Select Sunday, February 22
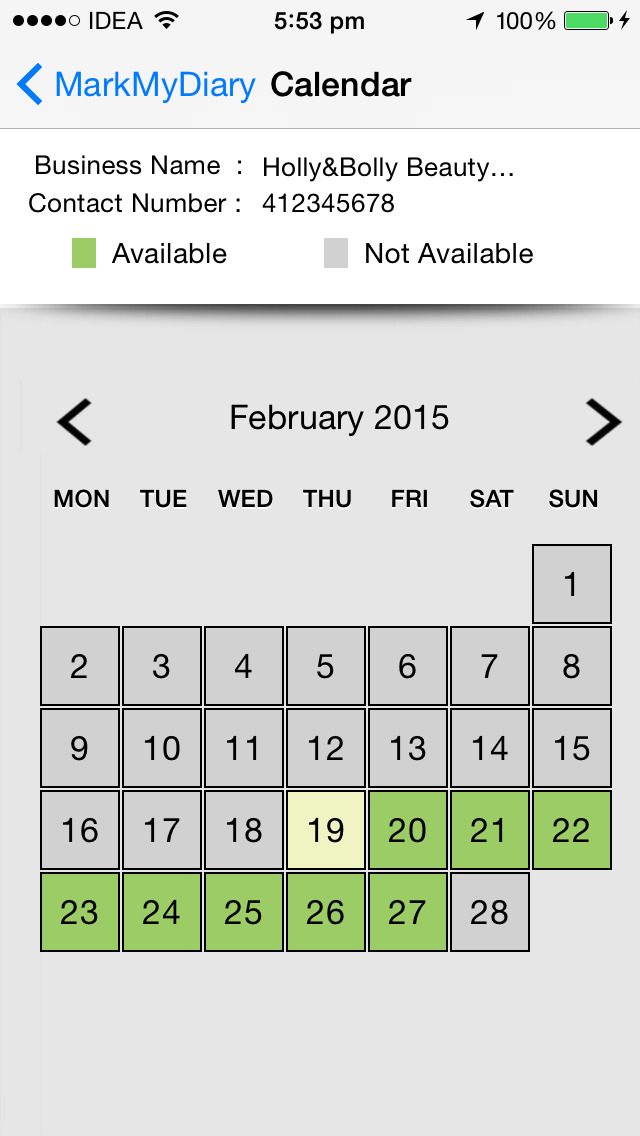This screenshot has width=640, height=1136. (572, 830)
